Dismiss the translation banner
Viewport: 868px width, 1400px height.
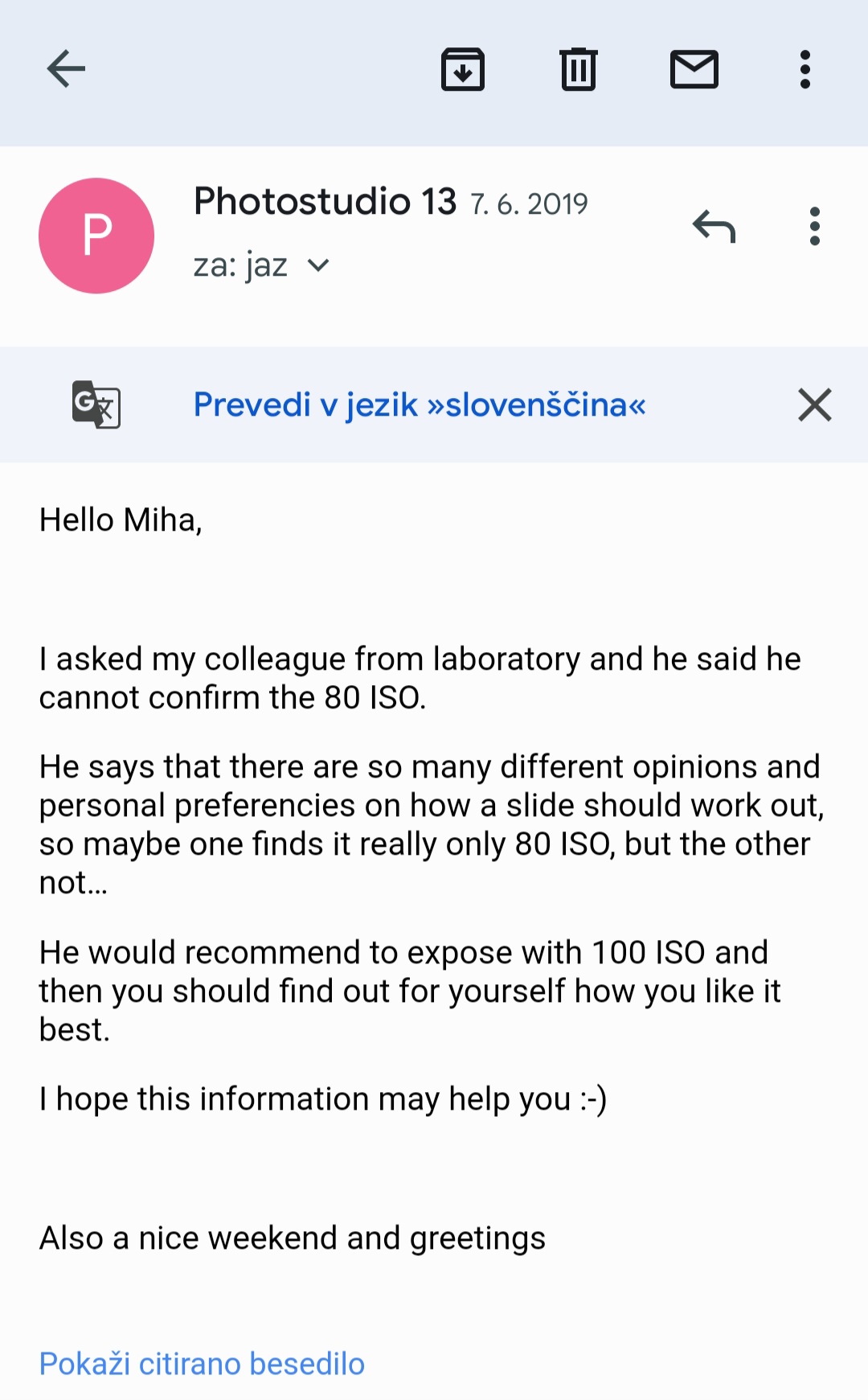[814, 404]
